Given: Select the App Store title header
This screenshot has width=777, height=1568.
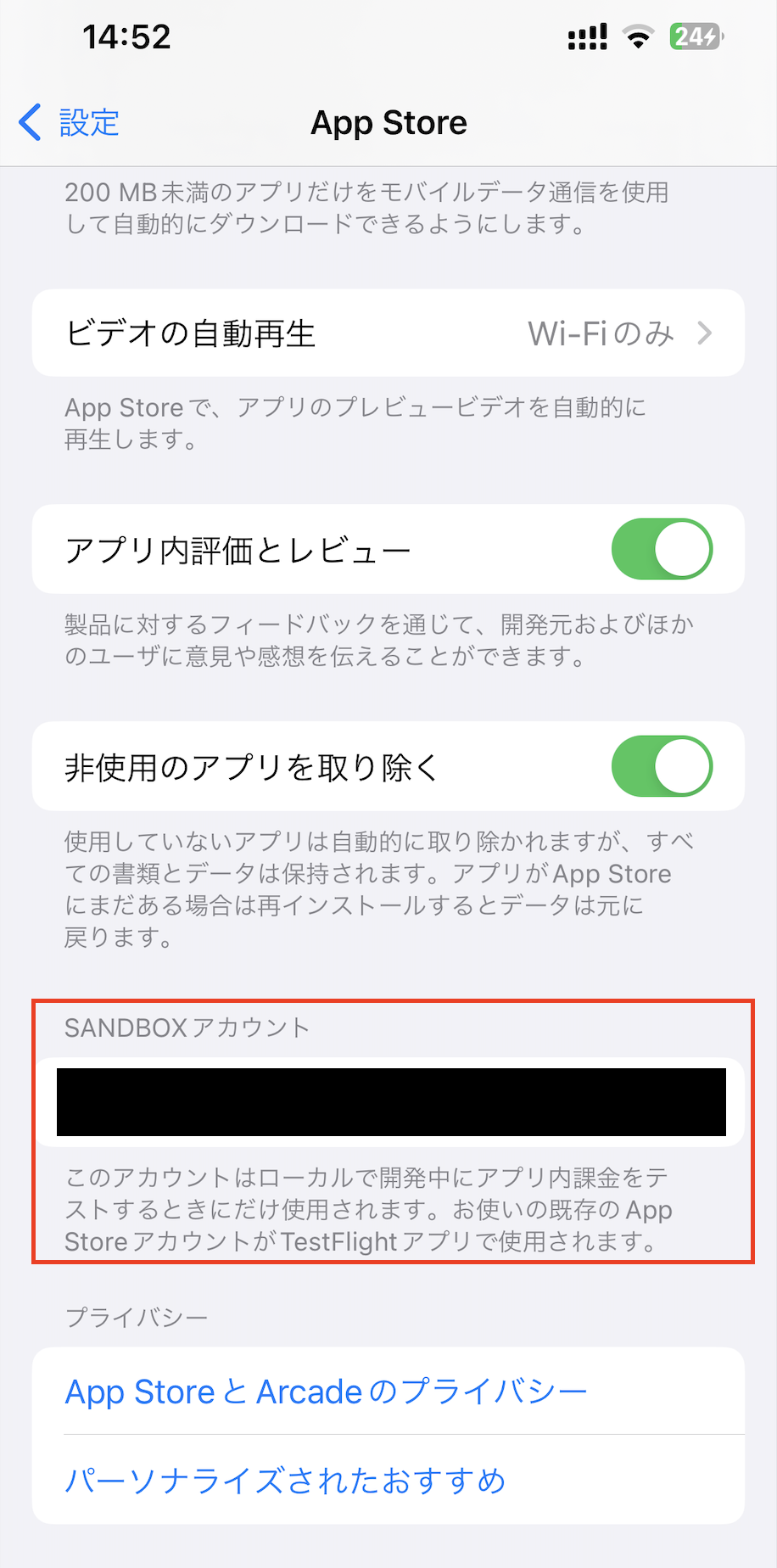Looking at the screenshot, I should [388, 122].
